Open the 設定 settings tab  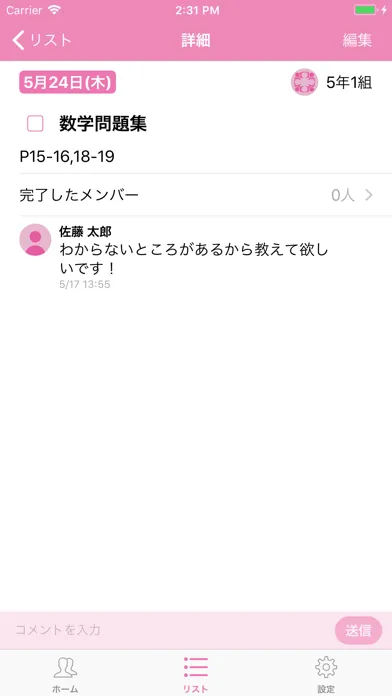click(x=326, y=674)
